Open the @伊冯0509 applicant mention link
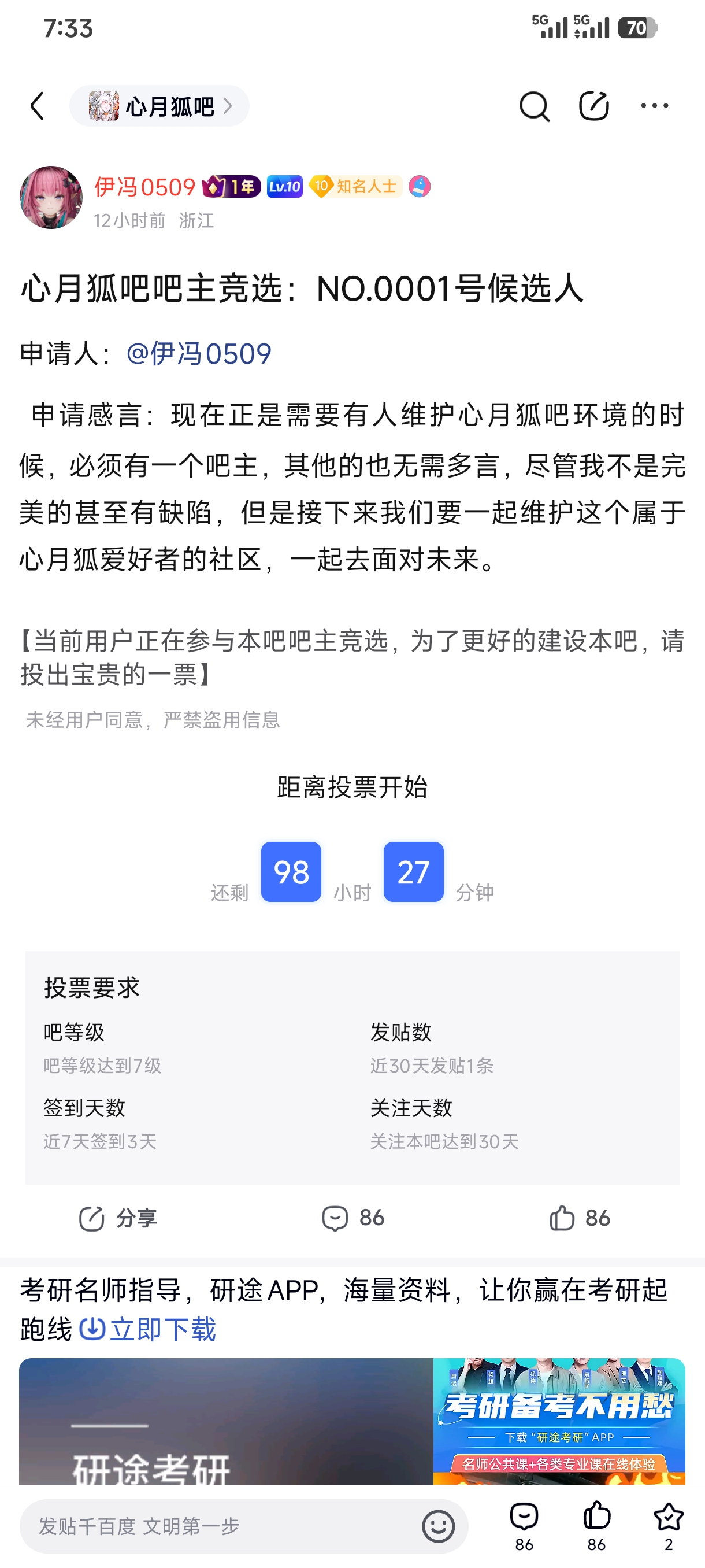 pyautogui.click(x=198, y=354)
